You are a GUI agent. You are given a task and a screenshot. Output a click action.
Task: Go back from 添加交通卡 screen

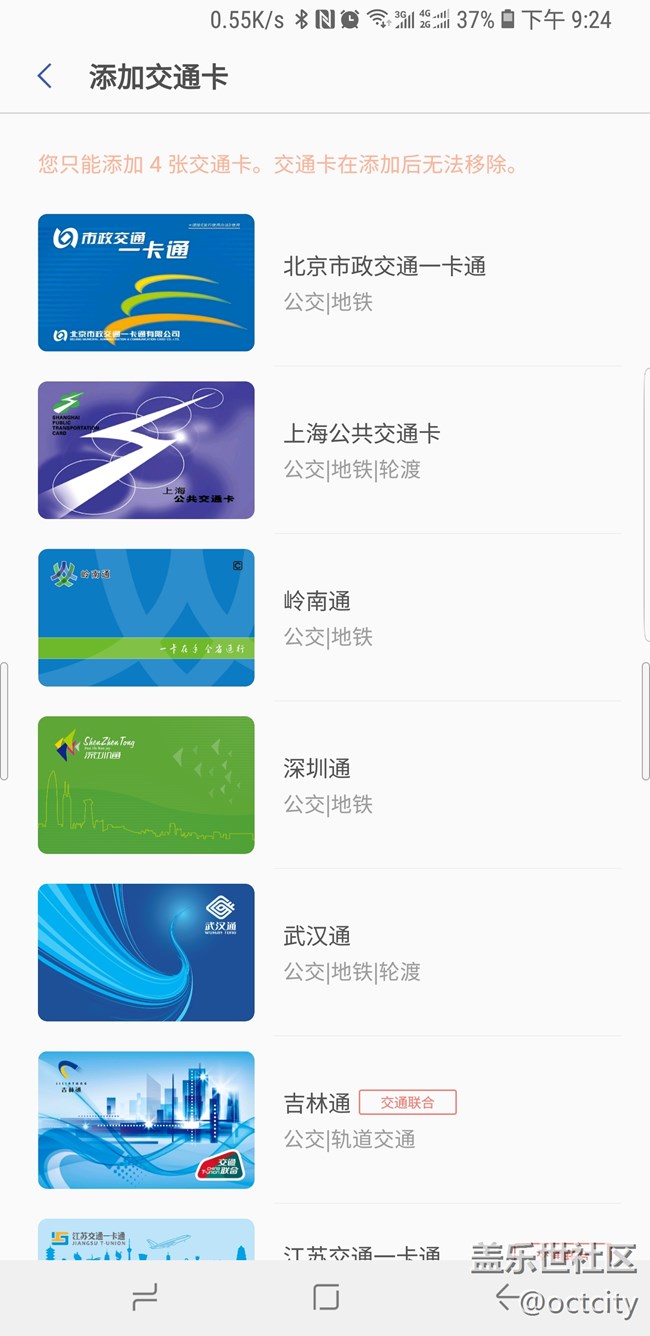44,76
